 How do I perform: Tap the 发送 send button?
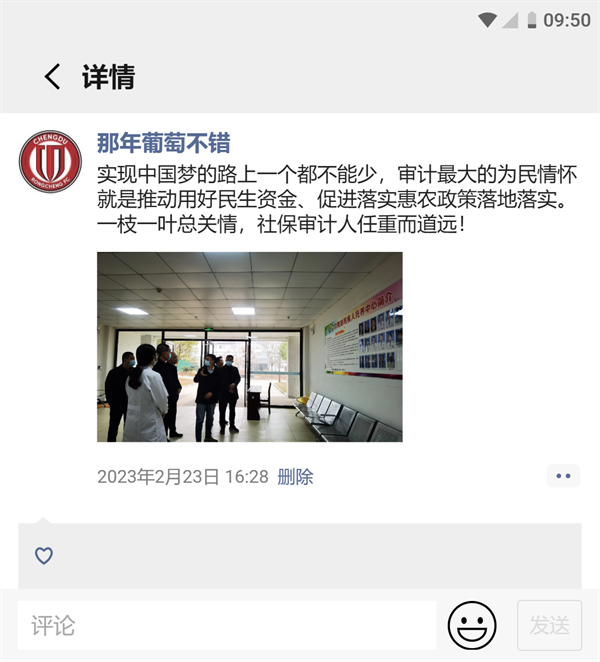(x=549, y=626)
